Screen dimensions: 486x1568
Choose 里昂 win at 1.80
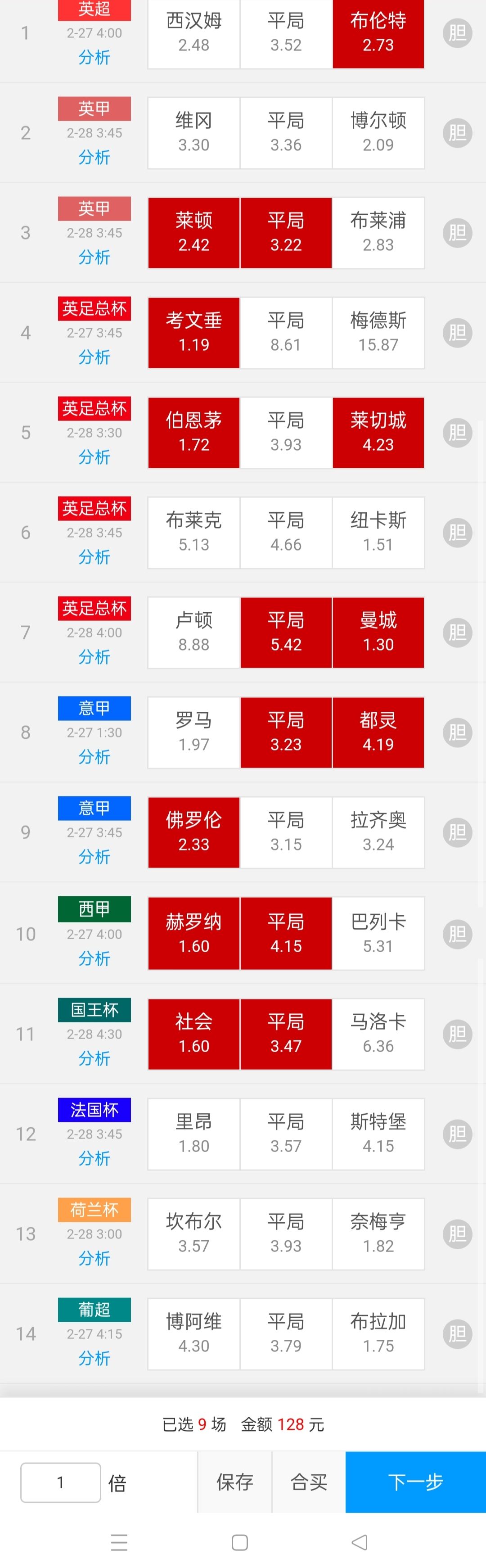[194, 1134]
